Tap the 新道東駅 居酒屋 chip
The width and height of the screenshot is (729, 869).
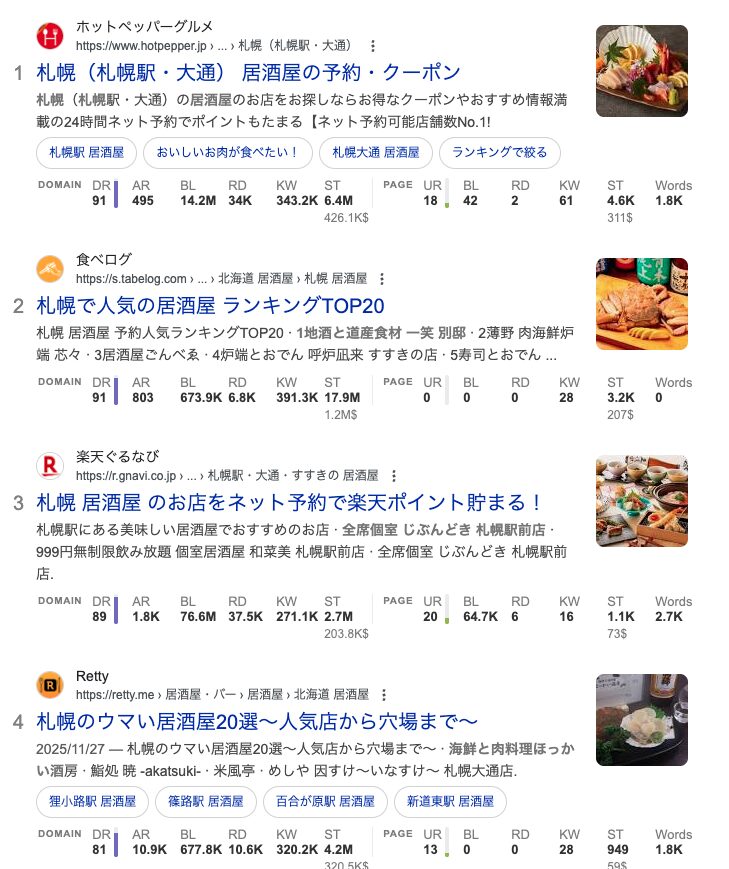pos(450,801)
